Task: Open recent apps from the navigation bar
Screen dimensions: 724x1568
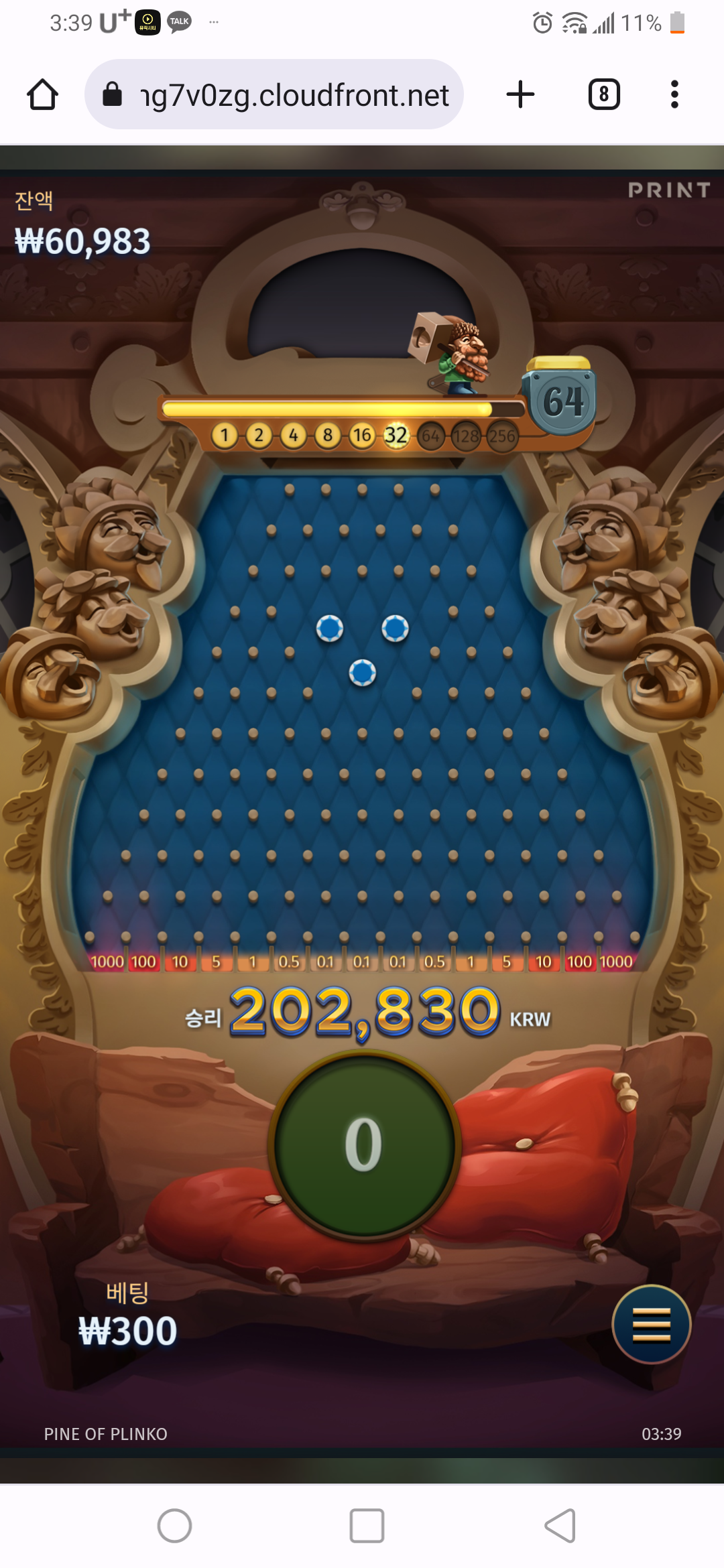Action: pos(367,1526)
